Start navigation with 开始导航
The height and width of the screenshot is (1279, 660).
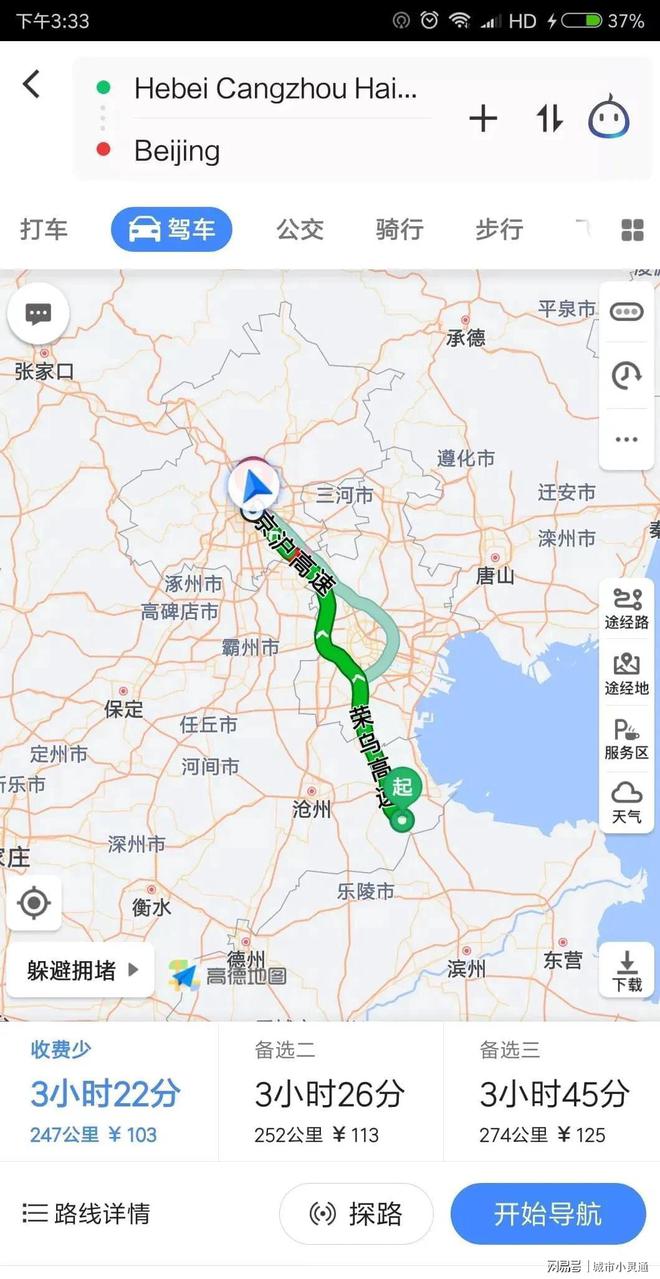[548, 1214]
